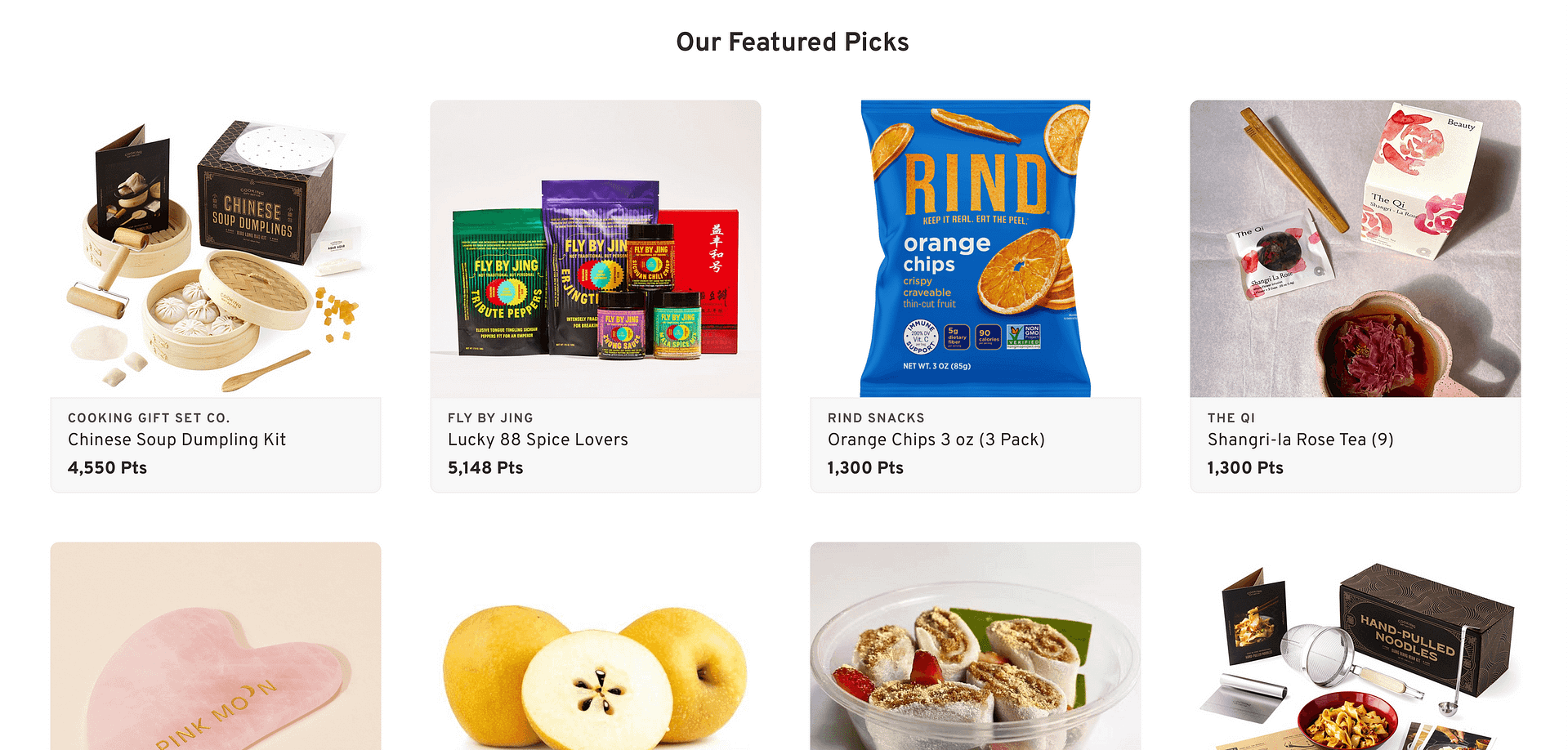The image size is (1568, 750).
Task: Open the Pink Moon rose quartz product
Action: pos(216,654)
